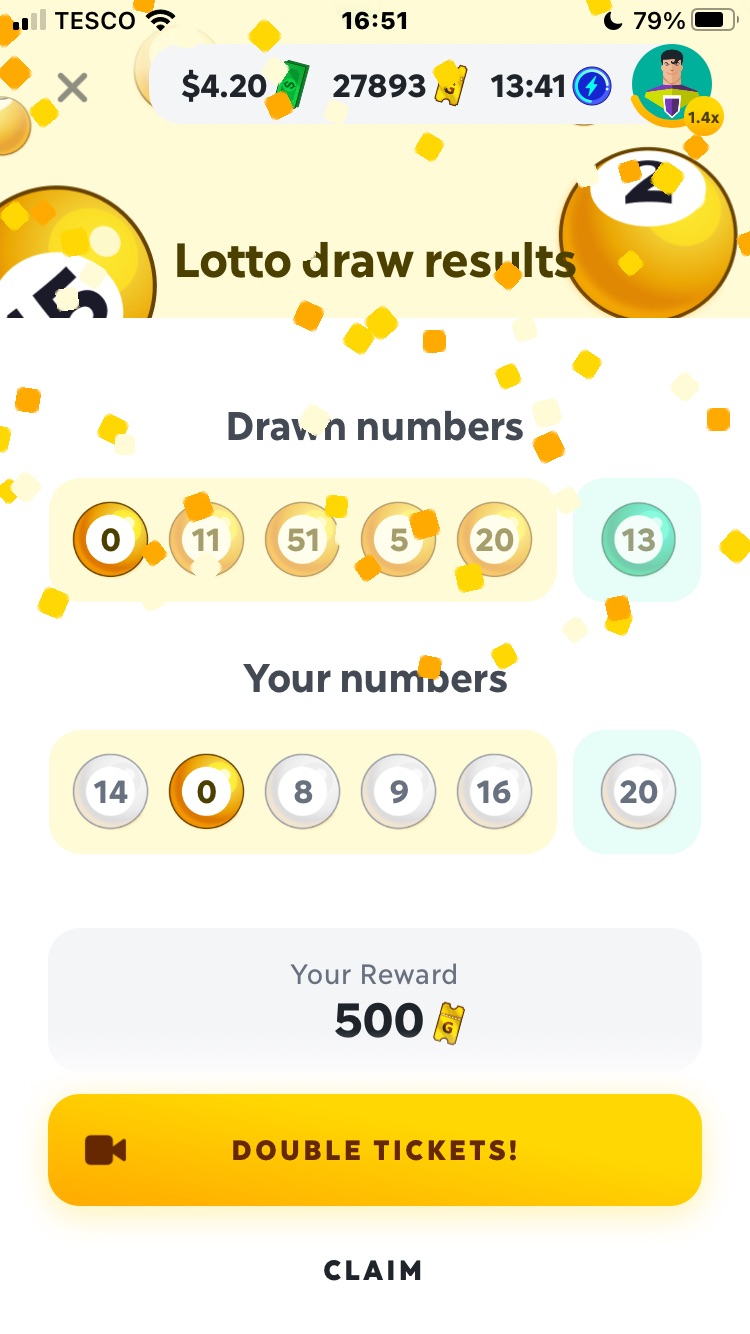The height and width of the screenshot is (1334, 750).
Task: Claim the 500 ticket reward
Action: pyautogui.click(x=373, y=1270)
